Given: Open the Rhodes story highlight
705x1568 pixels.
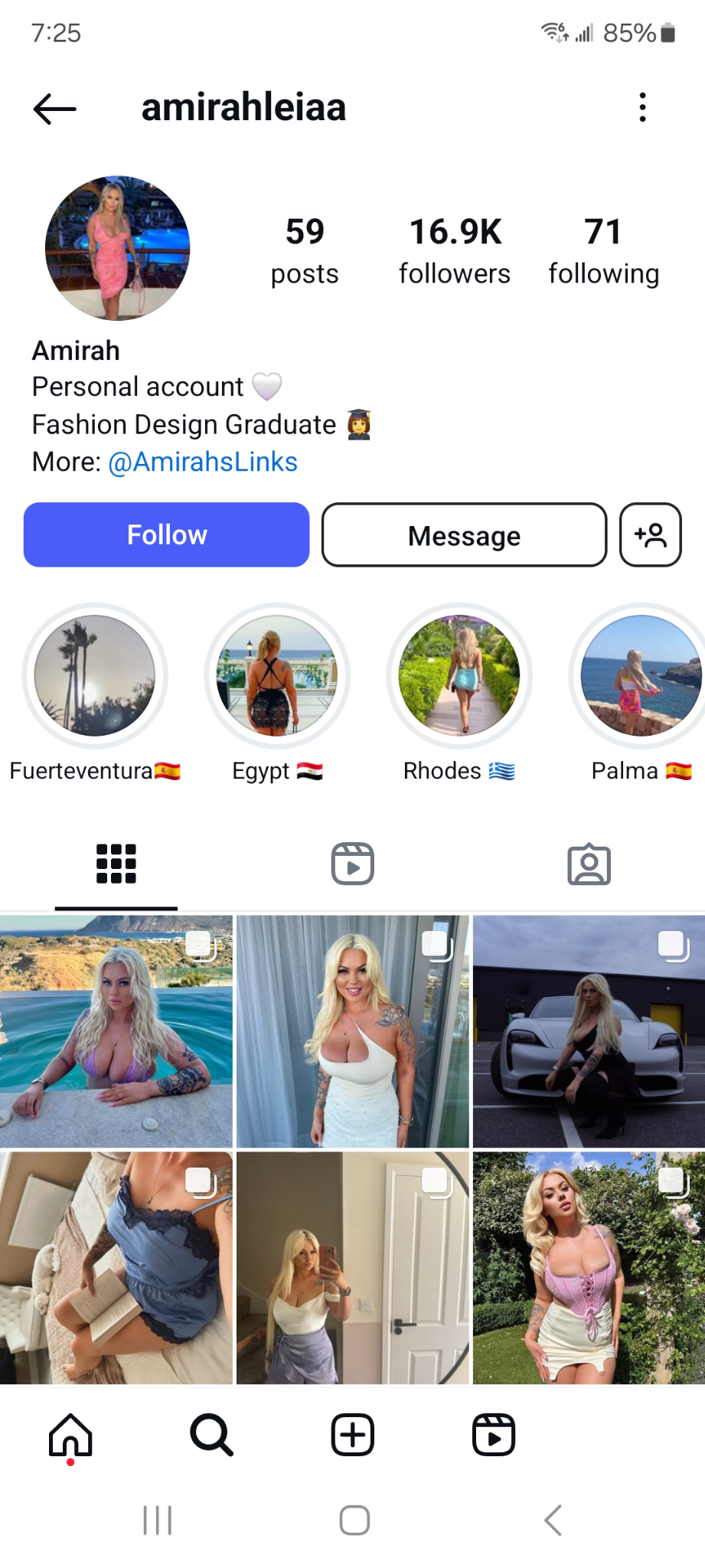Looking at the screenshot, I should (x=459, y=676).
